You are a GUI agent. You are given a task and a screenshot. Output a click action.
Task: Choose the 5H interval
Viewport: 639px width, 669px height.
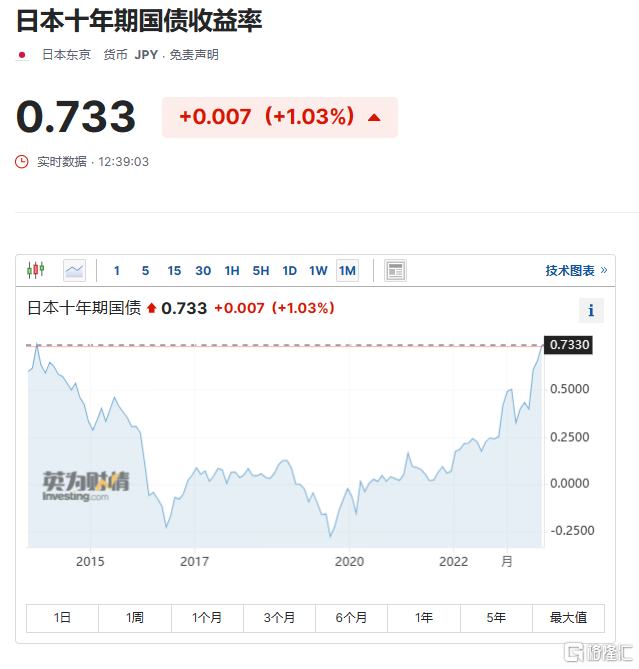click(261, 270)
